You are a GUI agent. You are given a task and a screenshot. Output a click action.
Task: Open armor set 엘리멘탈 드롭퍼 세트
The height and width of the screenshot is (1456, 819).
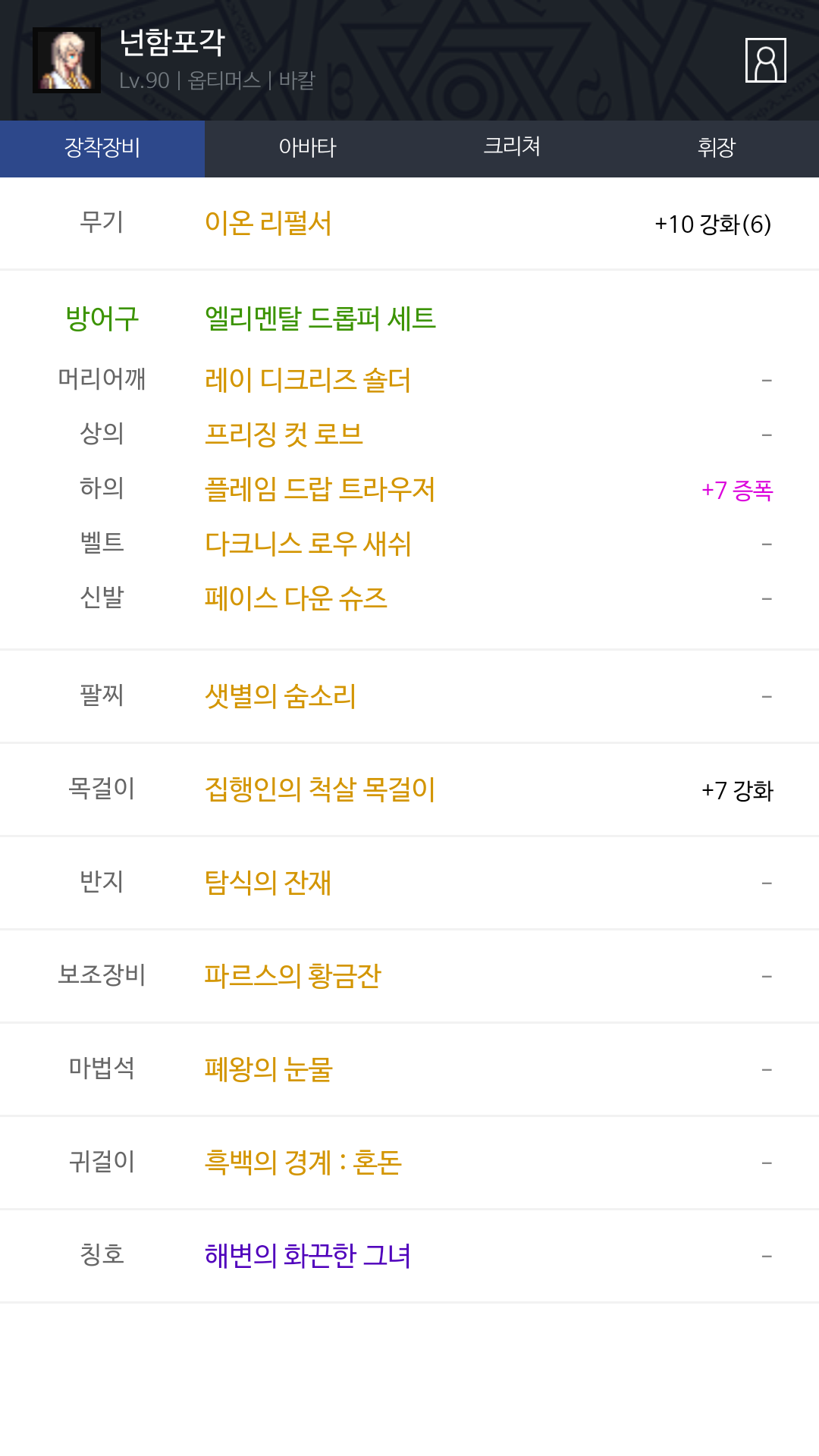point(320,318)
